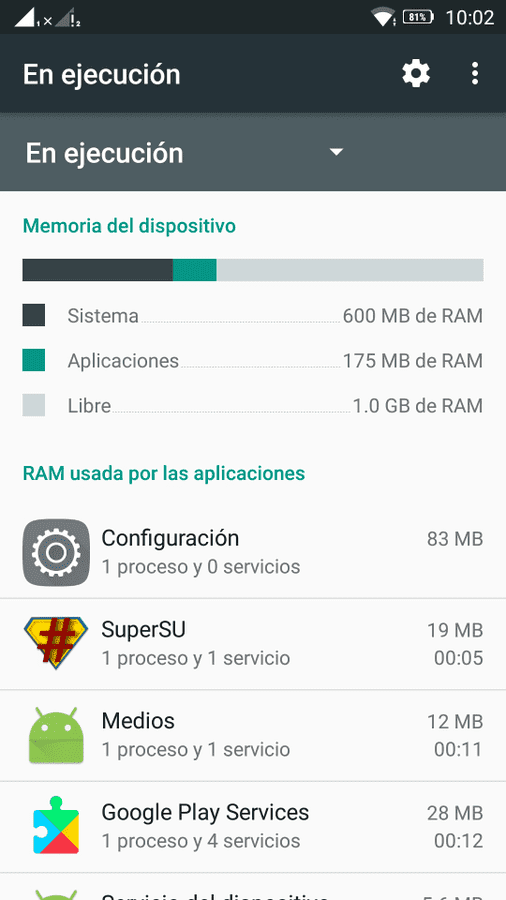Open the SuperSU running service
Image resolution: width=506 pixels, height=900 pixels.
(253, 644)
